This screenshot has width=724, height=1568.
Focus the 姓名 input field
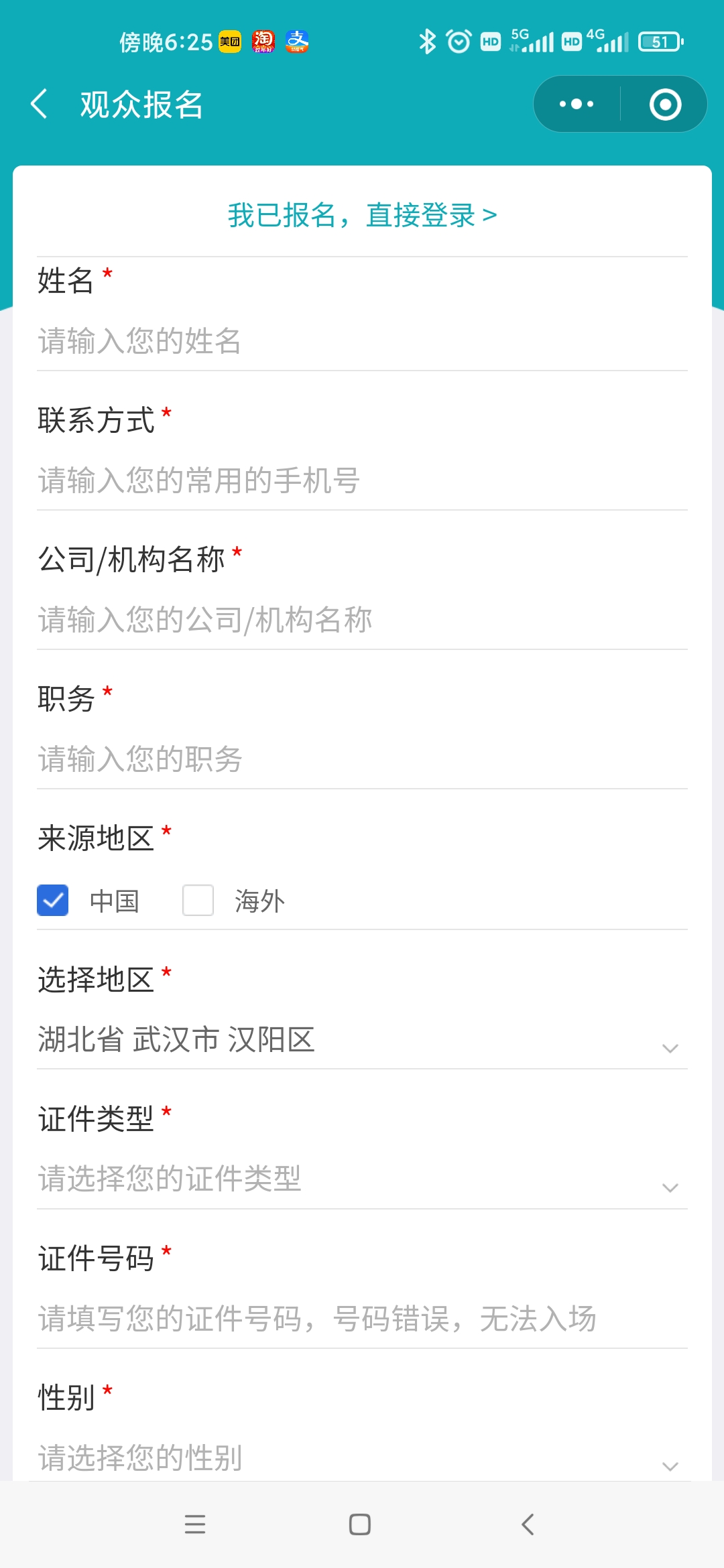point(362,340)
